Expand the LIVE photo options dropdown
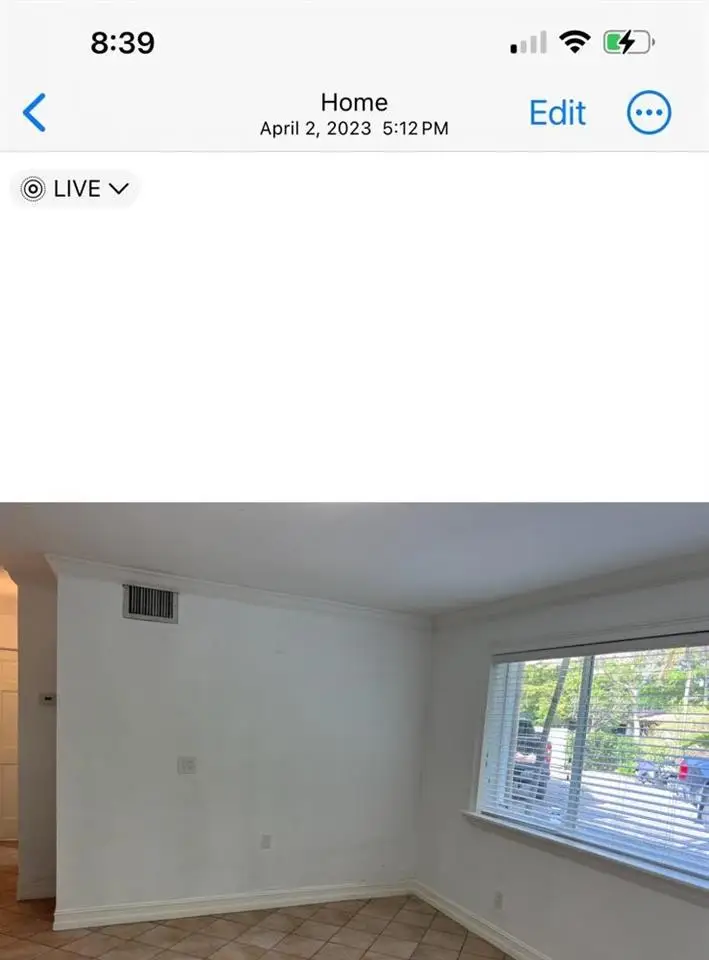 pyautogui.click(x=76, y=189)
